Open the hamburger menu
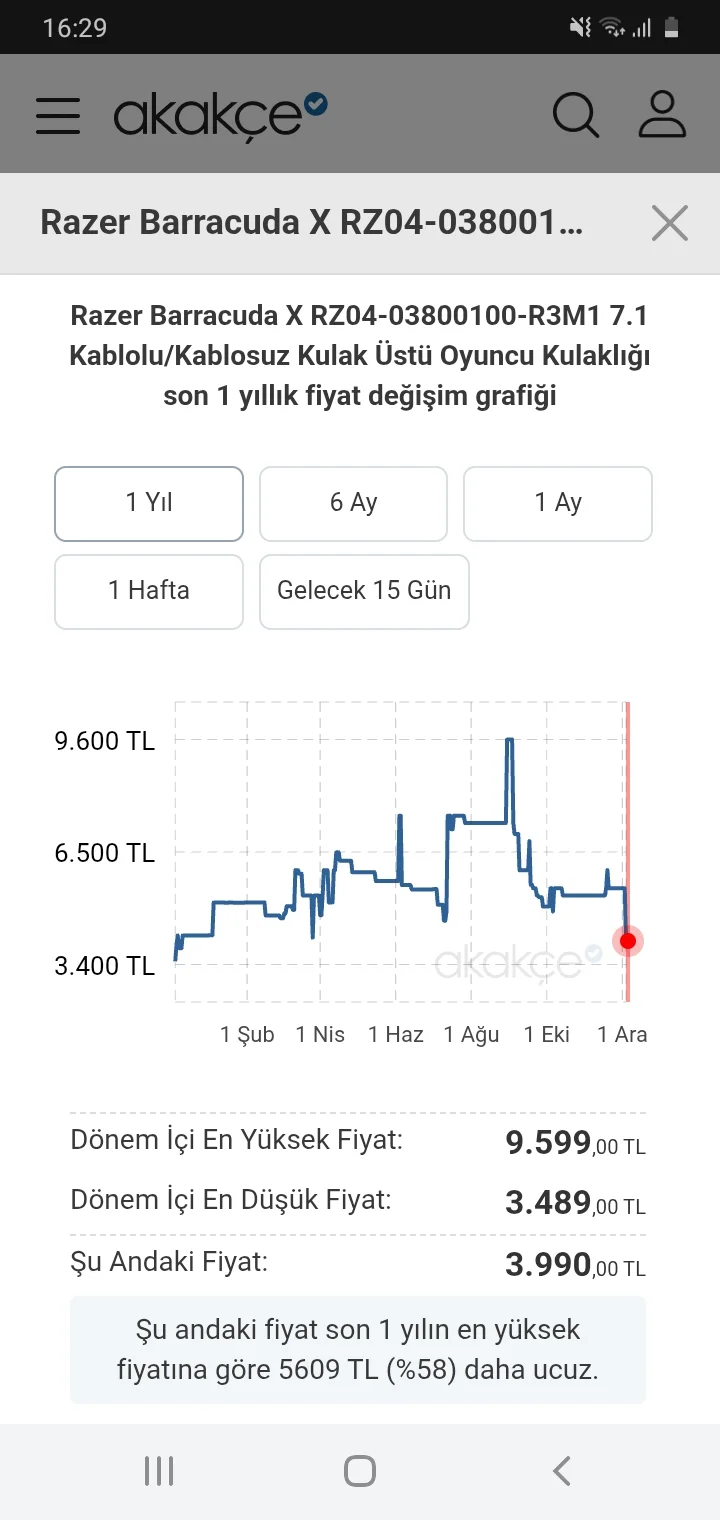The height and width of the screenshot is (1520, 720). (x=58, y=115)
